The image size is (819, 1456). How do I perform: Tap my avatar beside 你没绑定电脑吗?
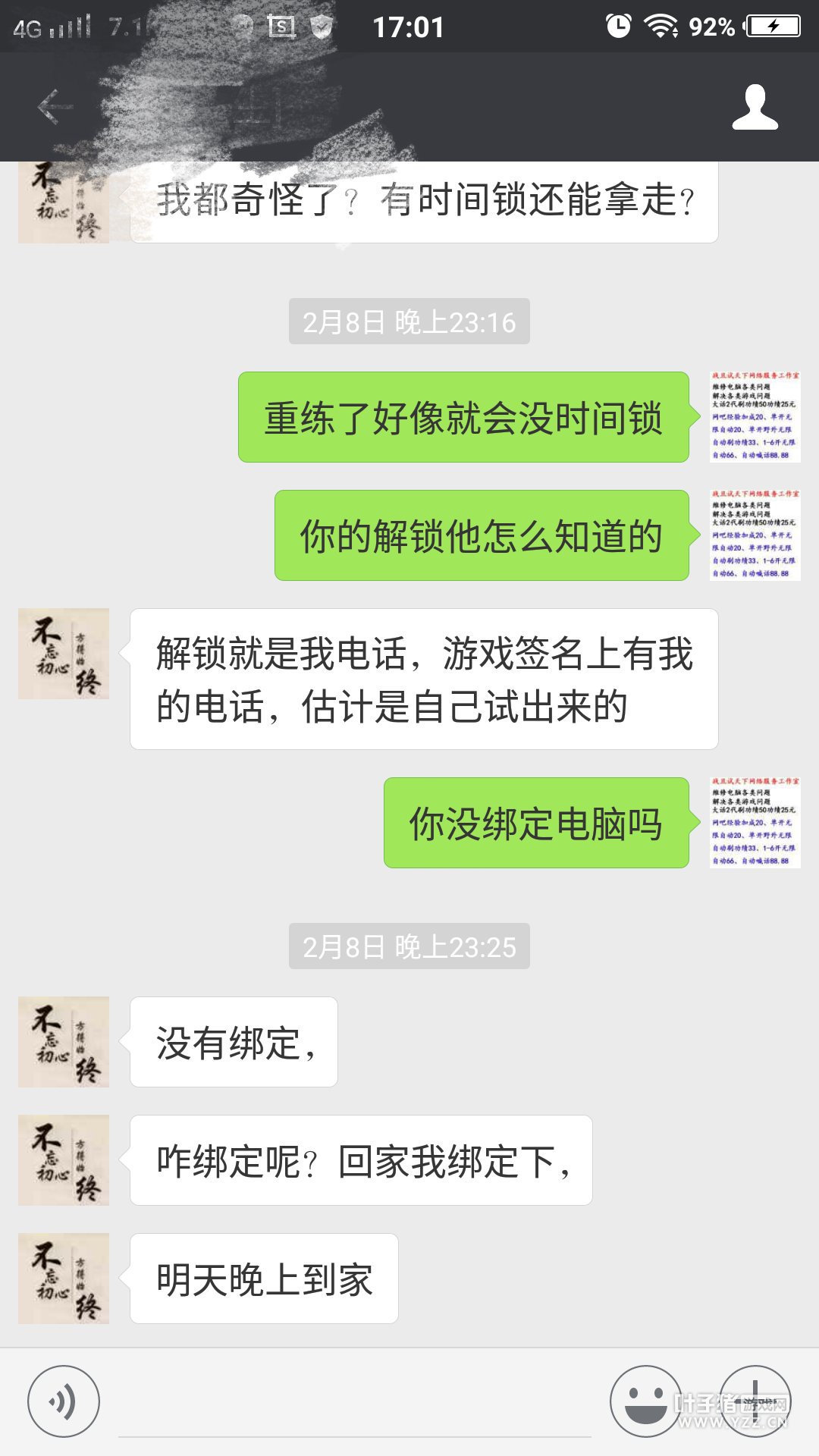755,823
